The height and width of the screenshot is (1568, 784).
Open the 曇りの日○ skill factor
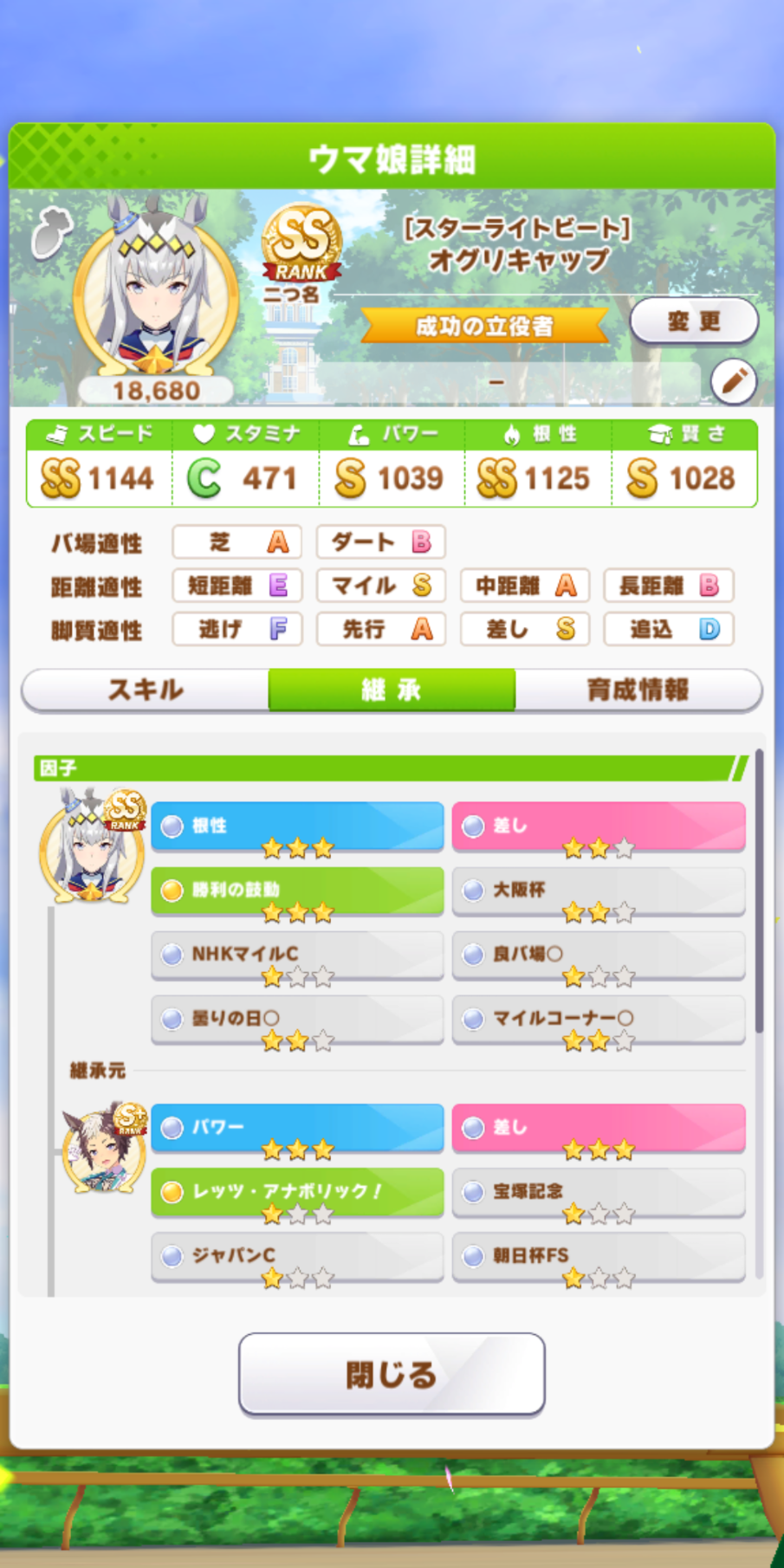297,1019
